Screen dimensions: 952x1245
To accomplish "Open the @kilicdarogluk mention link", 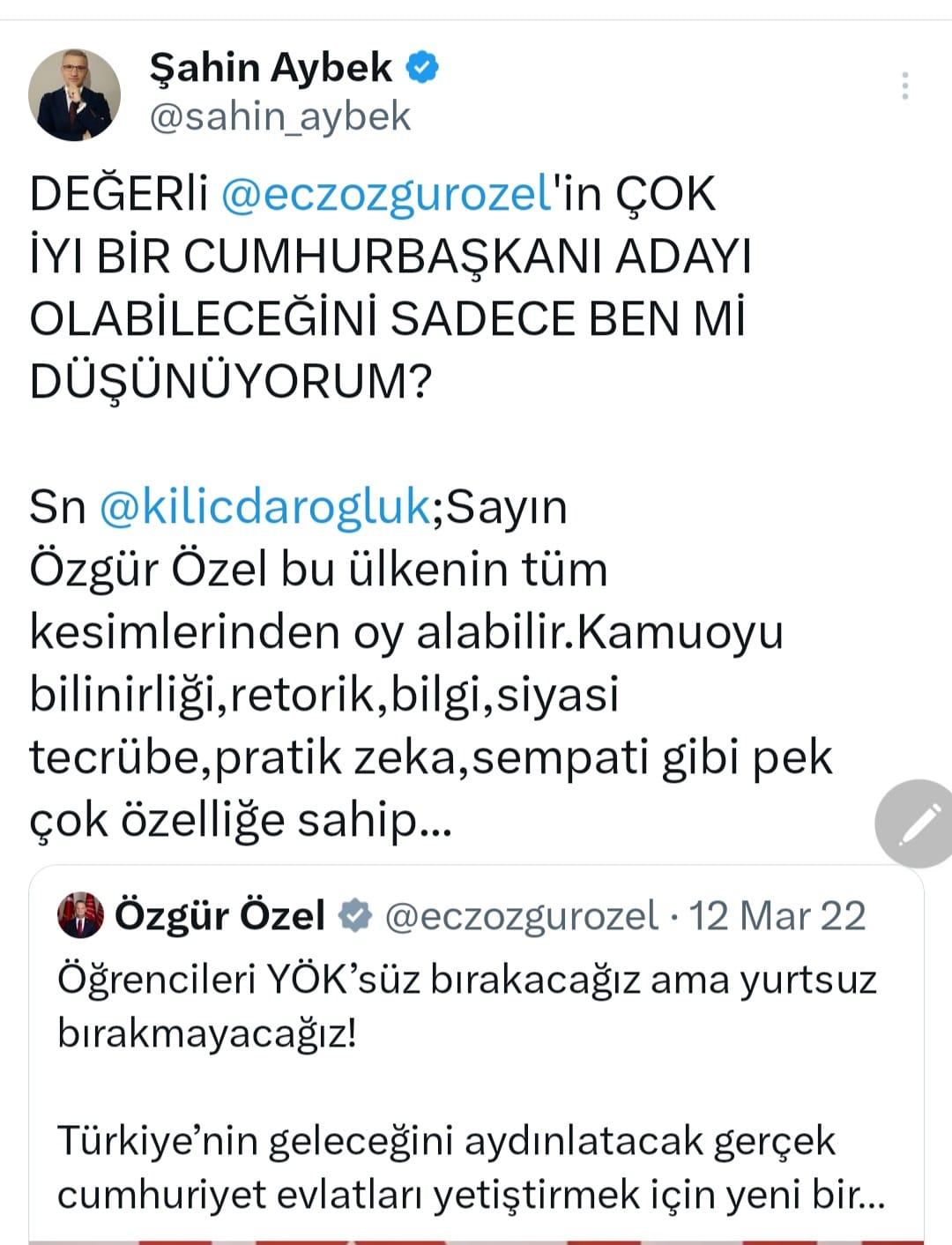I will coord(264,507).
